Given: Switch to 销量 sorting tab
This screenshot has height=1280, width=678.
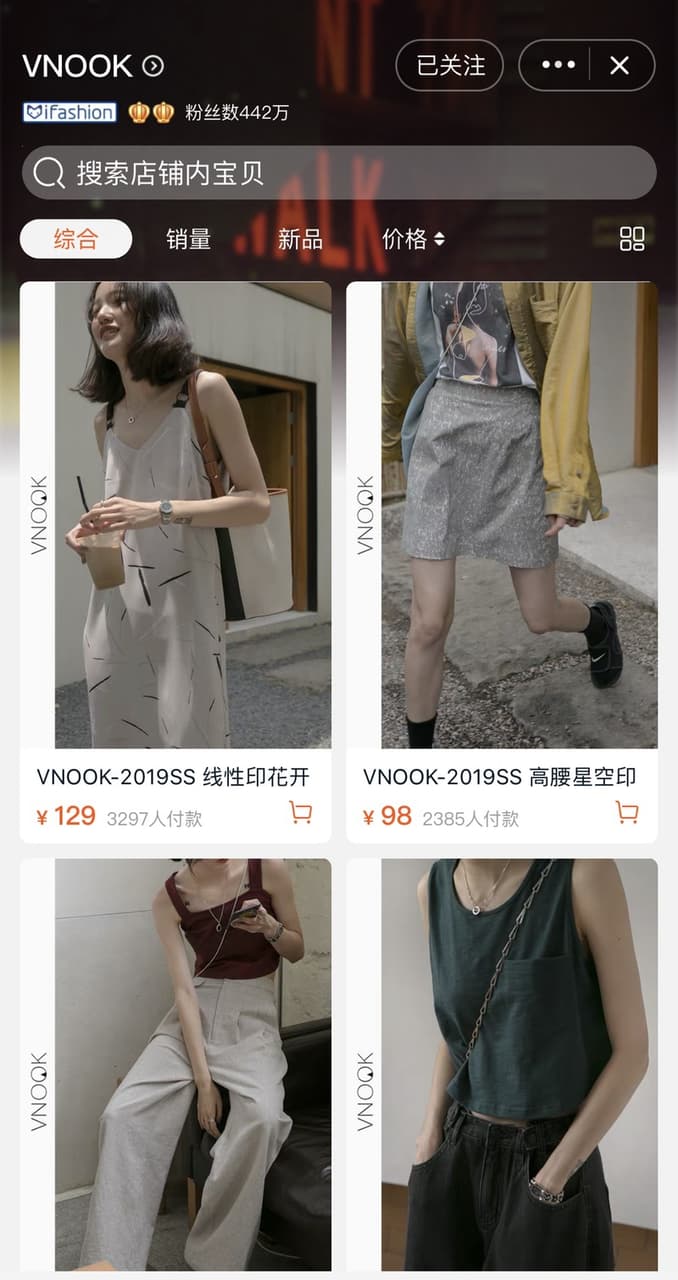Looking at the screenshot, I should tap(188, 239).
